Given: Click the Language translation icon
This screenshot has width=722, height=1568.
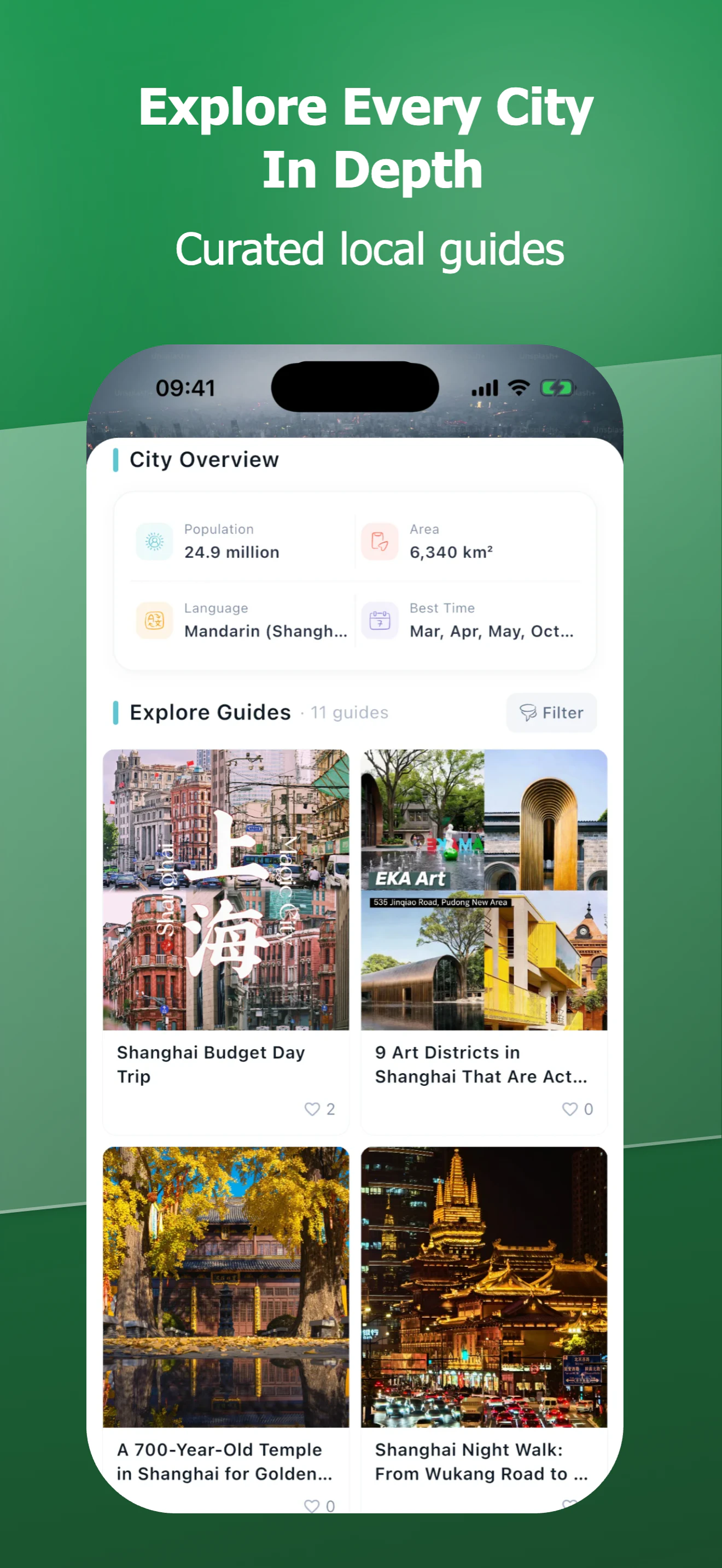Looking at the screenshot, I should pyautogui.click(x=154, y=621).
